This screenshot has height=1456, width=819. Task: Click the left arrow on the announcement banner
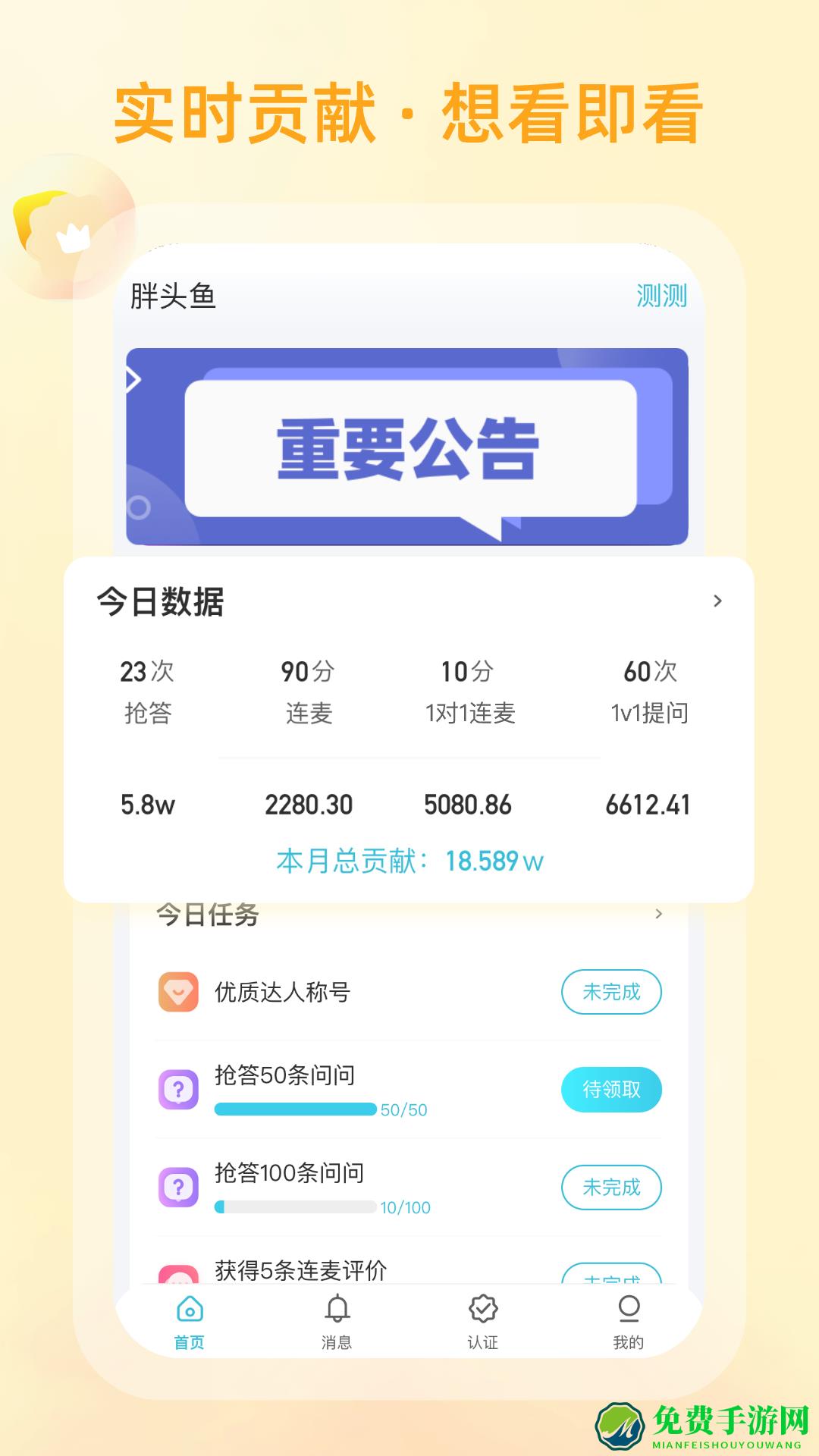[x=133, y=379]
